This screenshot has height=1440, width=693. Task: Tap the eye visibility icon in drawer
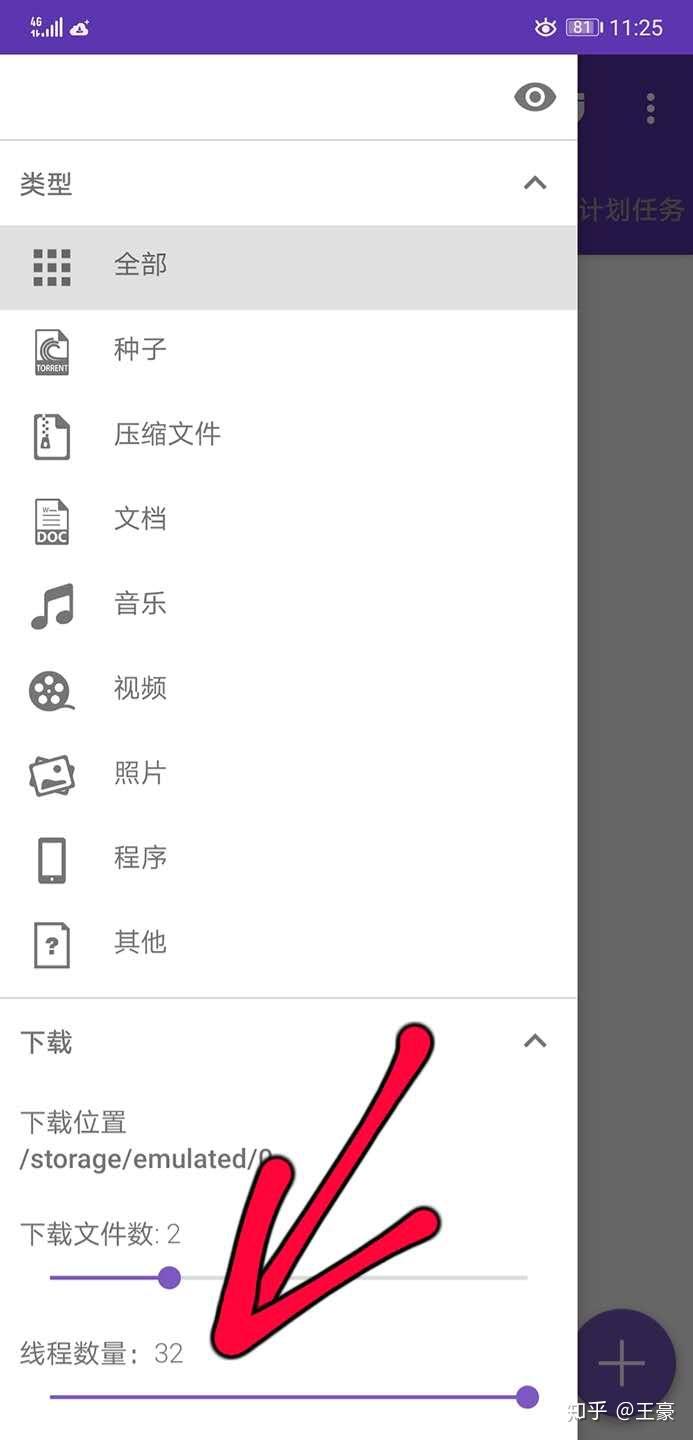[535, 97]
